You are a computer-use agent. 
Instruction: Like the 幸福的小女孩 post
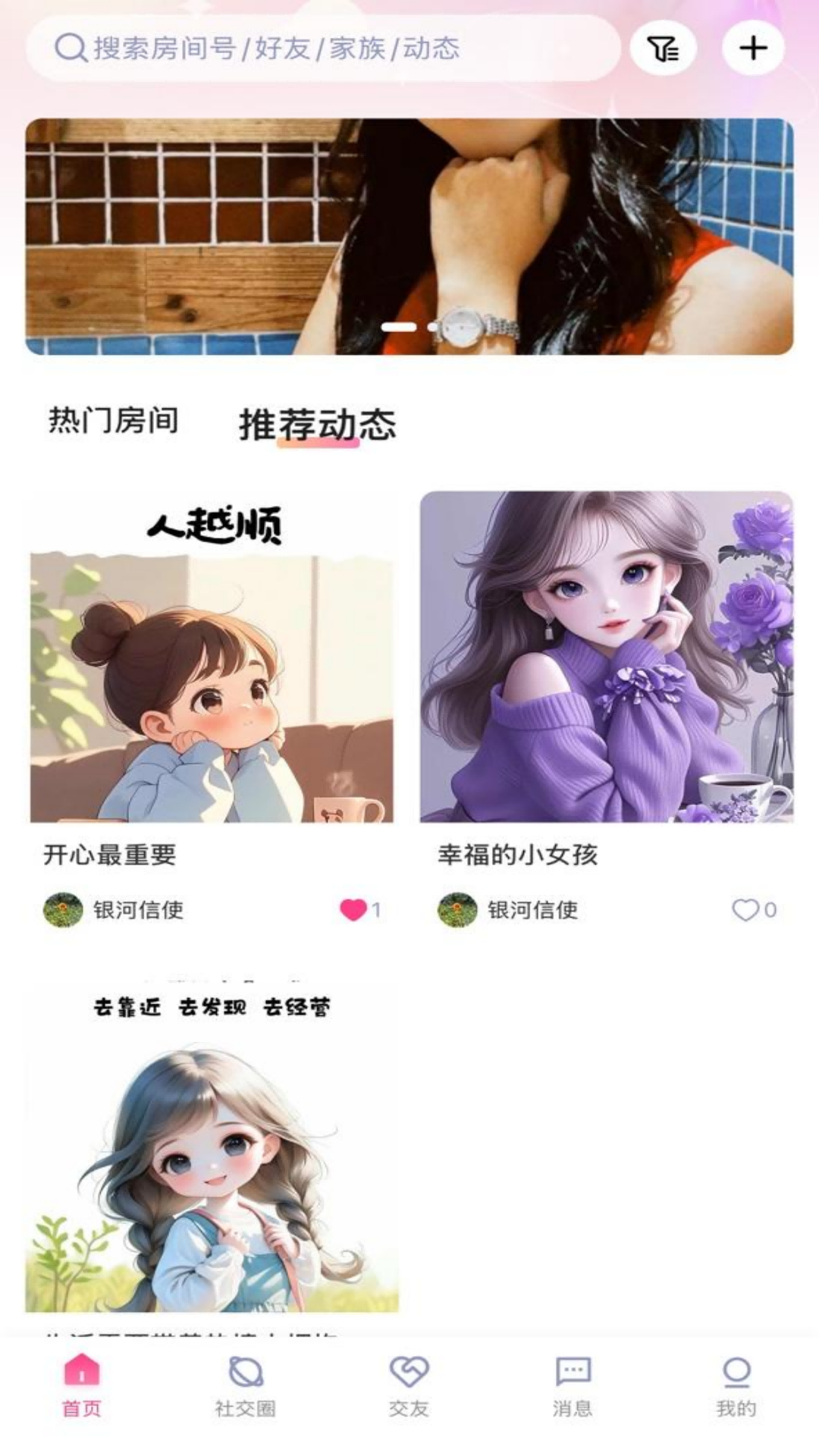pos(745,909)
